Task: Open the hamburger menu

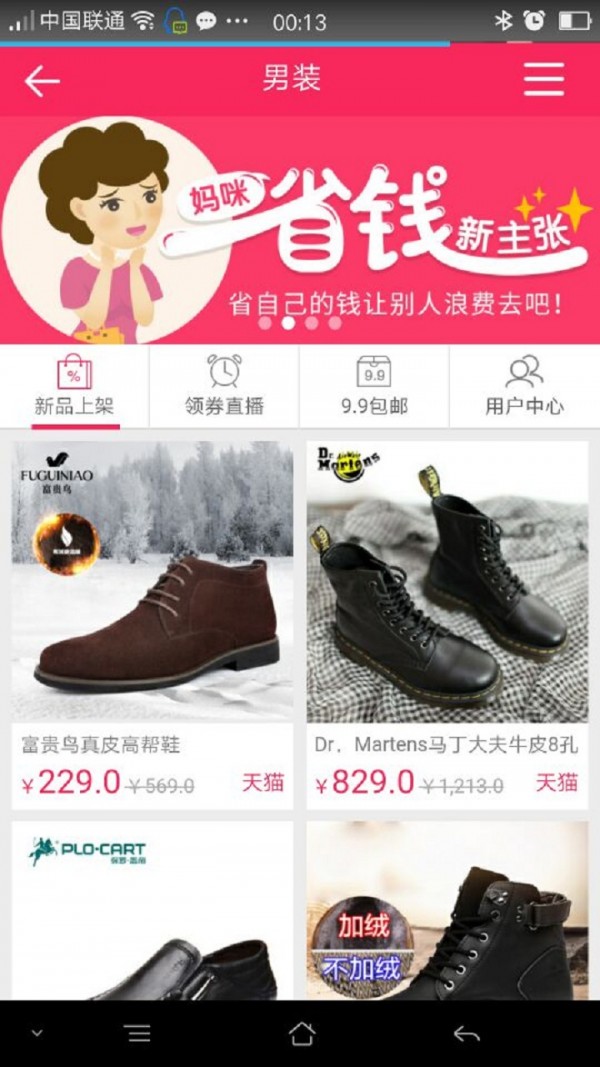Action: [x=544, y=79]
